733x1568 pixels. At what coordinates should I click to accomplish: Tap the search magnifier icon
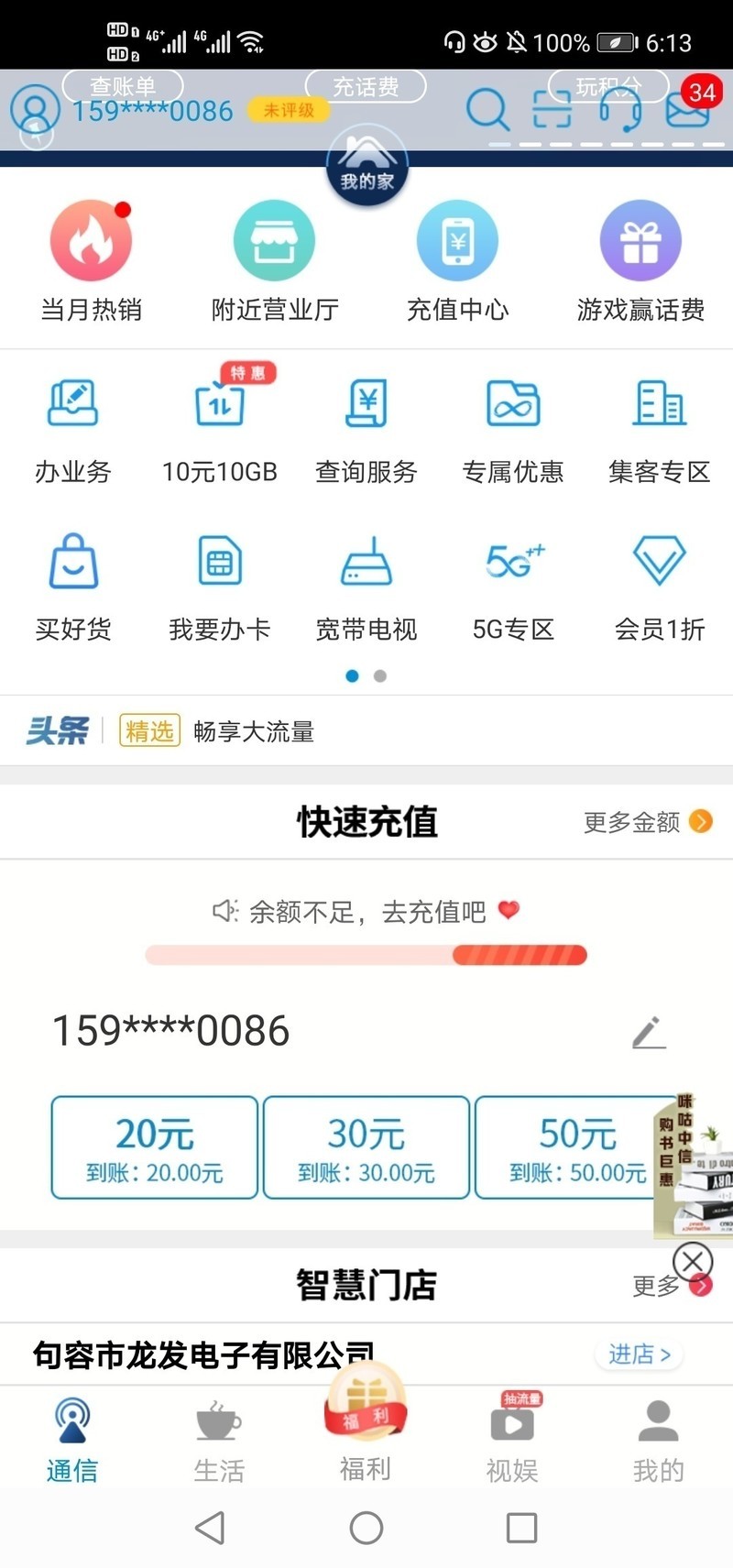click(x=488, y=110)
